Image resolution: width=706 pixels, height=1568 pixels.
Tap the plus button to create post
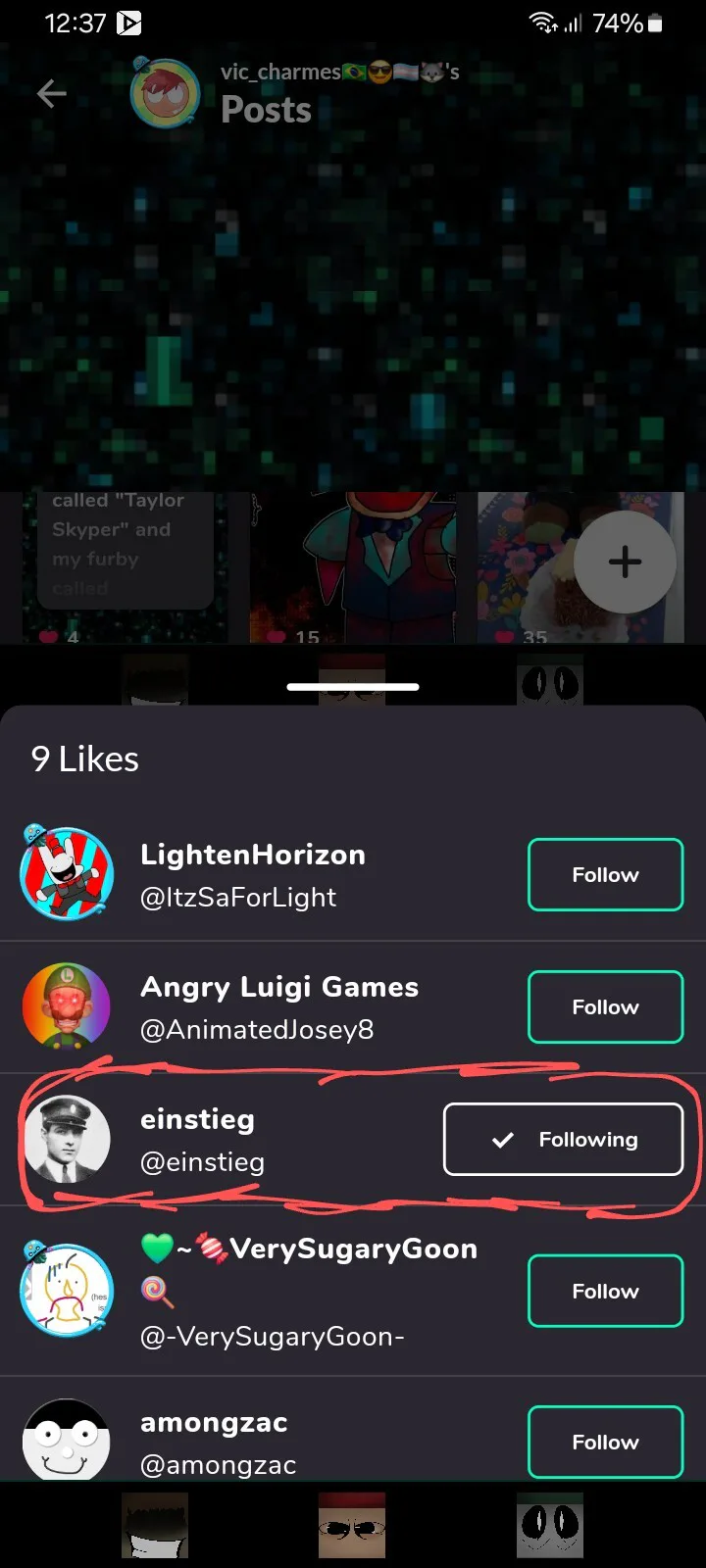(625, 562)
